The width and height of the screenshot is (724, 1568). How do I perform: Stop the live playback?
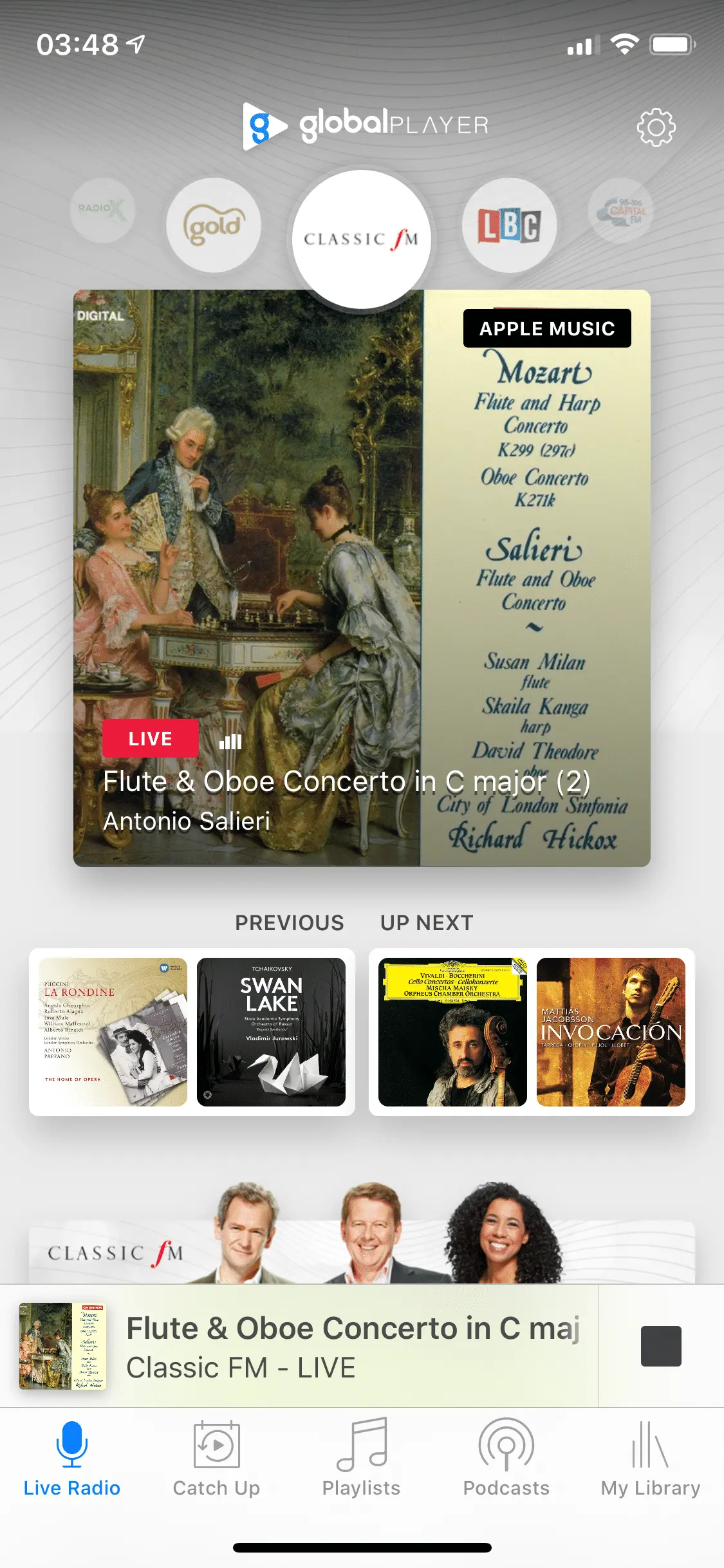tap(661, 1346)
